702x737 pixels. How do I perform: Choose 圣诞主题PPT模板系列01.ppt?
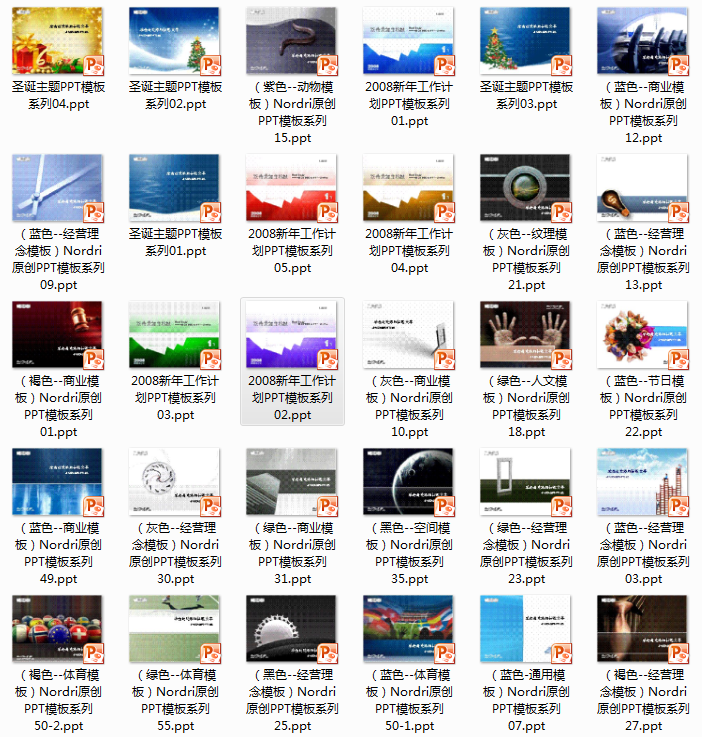(x=175, y=188)
